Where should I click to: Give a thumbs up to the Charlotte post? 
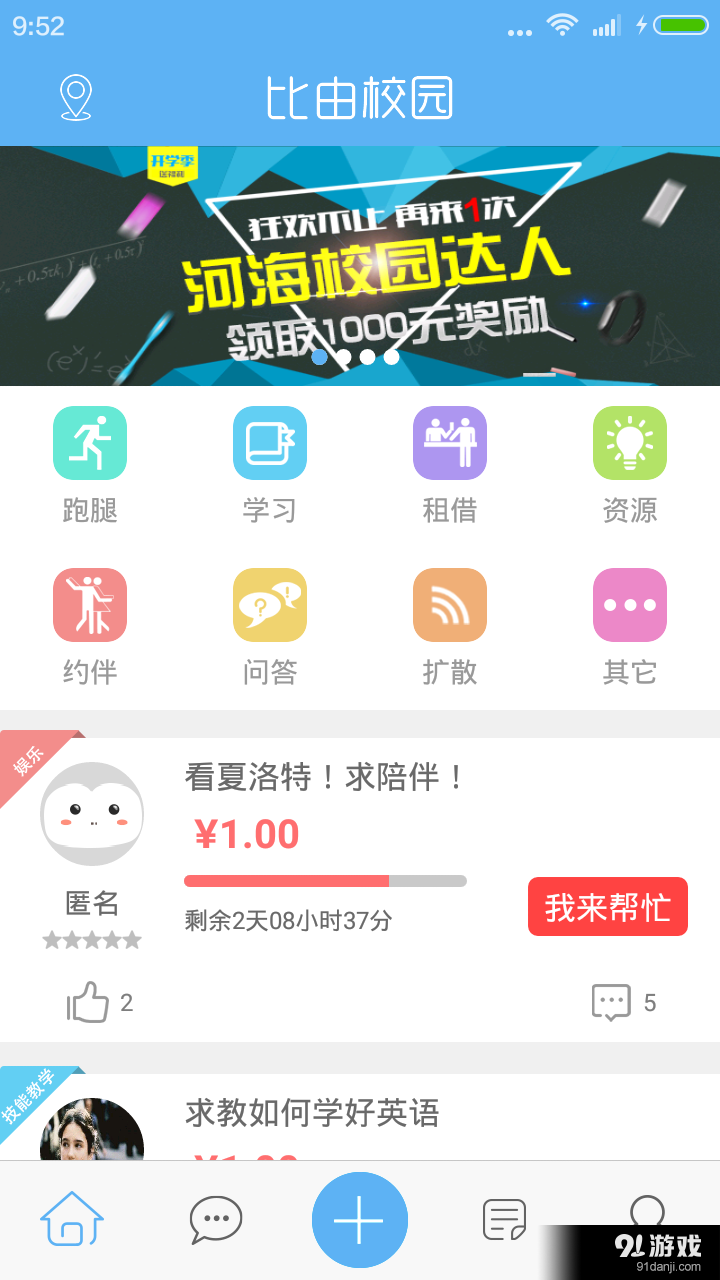click(91, 1003)
